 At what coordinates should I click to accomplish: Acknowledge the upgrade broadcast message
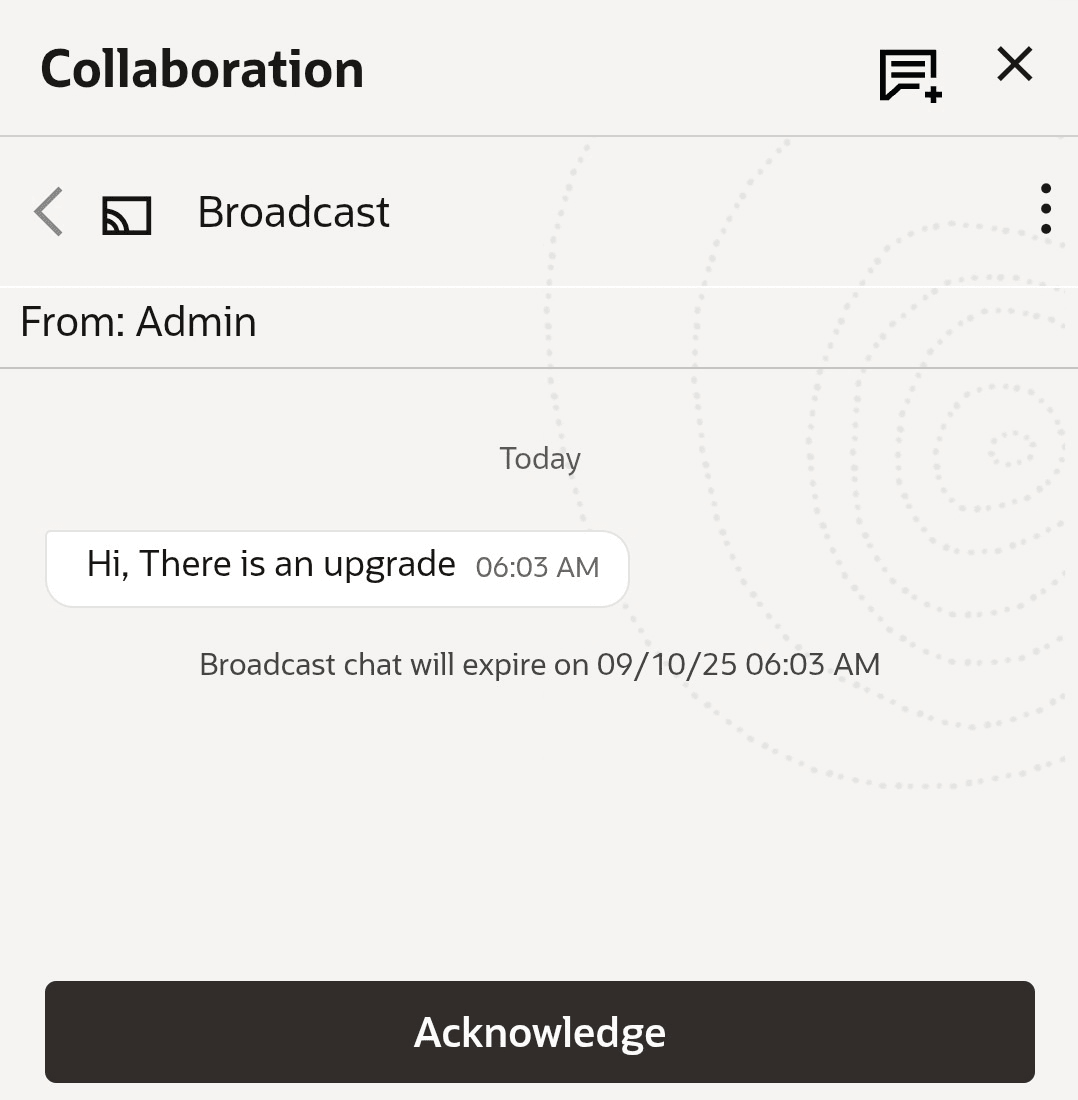point(539,1031)
